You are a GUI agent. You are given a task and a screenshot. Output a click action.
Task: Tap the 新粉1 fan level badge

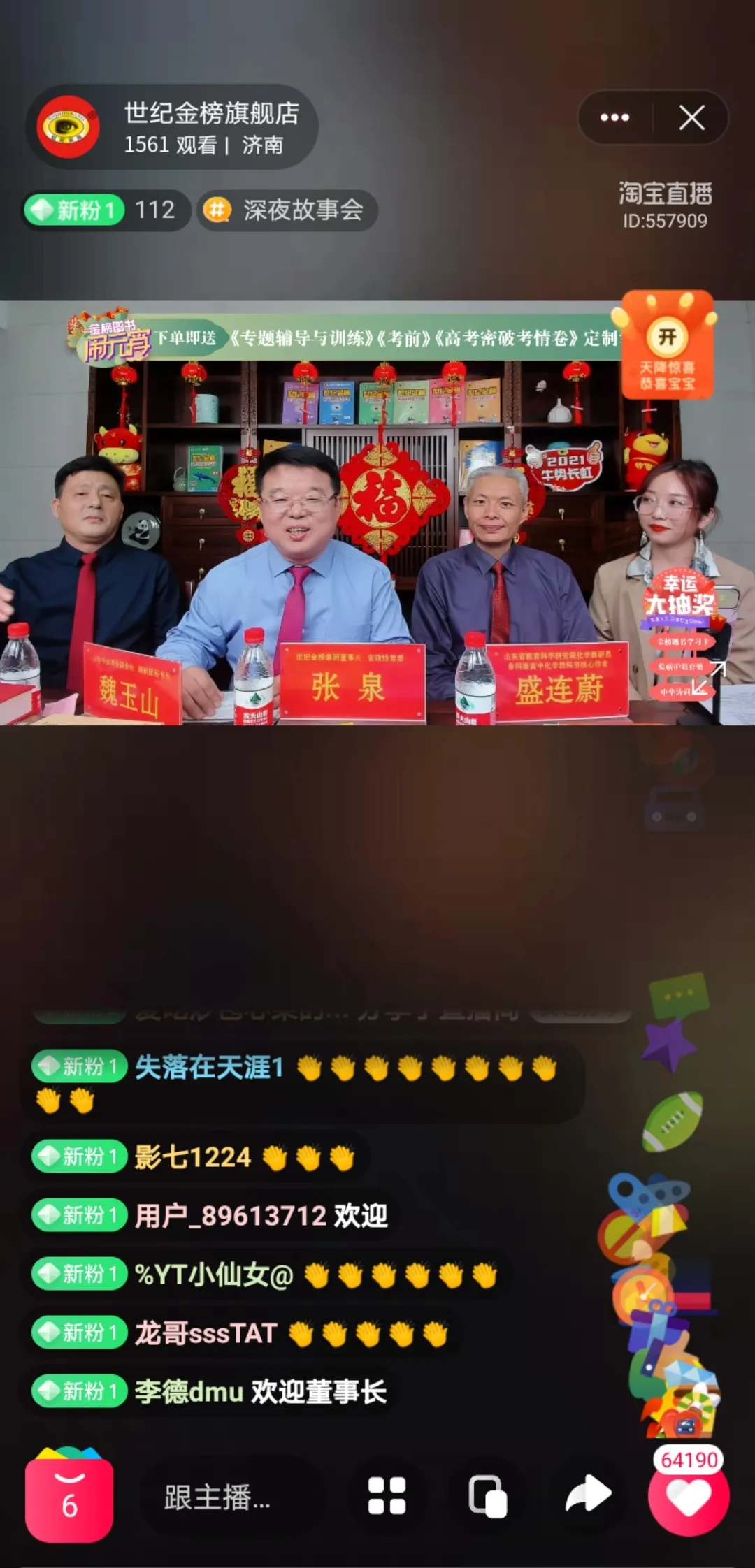74,210
